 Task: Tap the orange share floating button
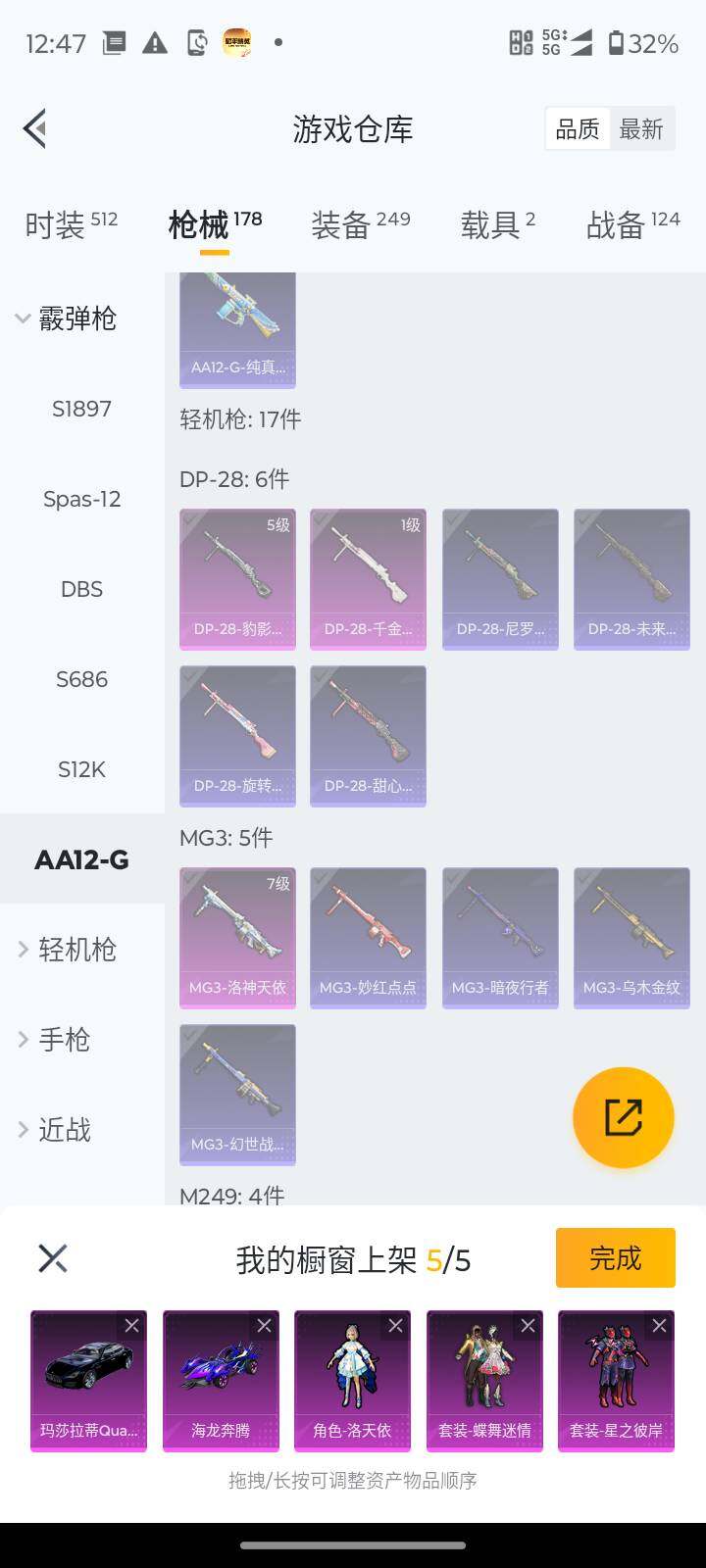coord(623,1117)
